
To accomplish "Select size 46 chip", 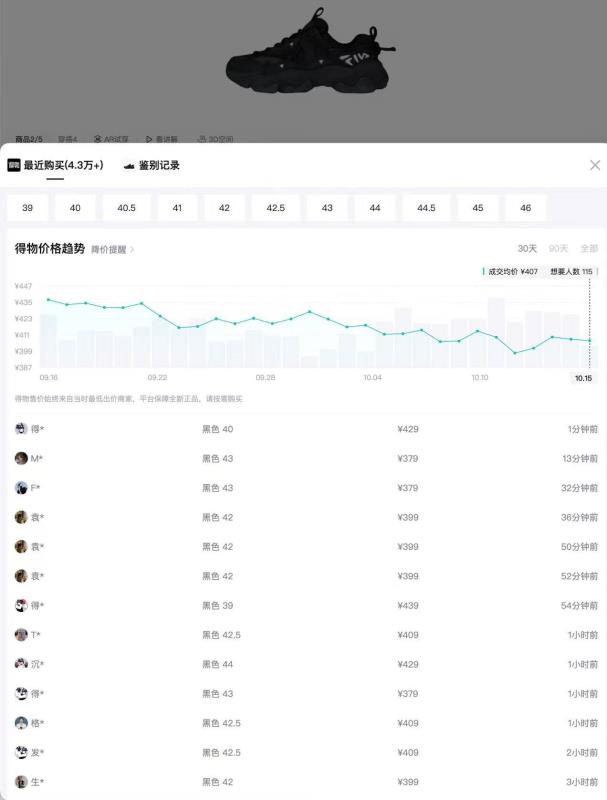I will pos(526,208).
